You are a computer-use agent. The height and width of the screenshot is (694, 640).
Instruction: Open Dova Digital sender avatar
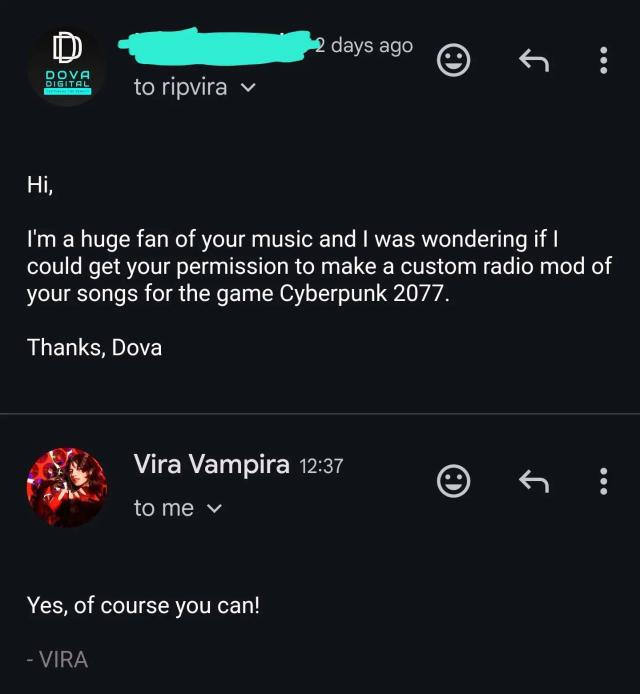click(66, 65)
